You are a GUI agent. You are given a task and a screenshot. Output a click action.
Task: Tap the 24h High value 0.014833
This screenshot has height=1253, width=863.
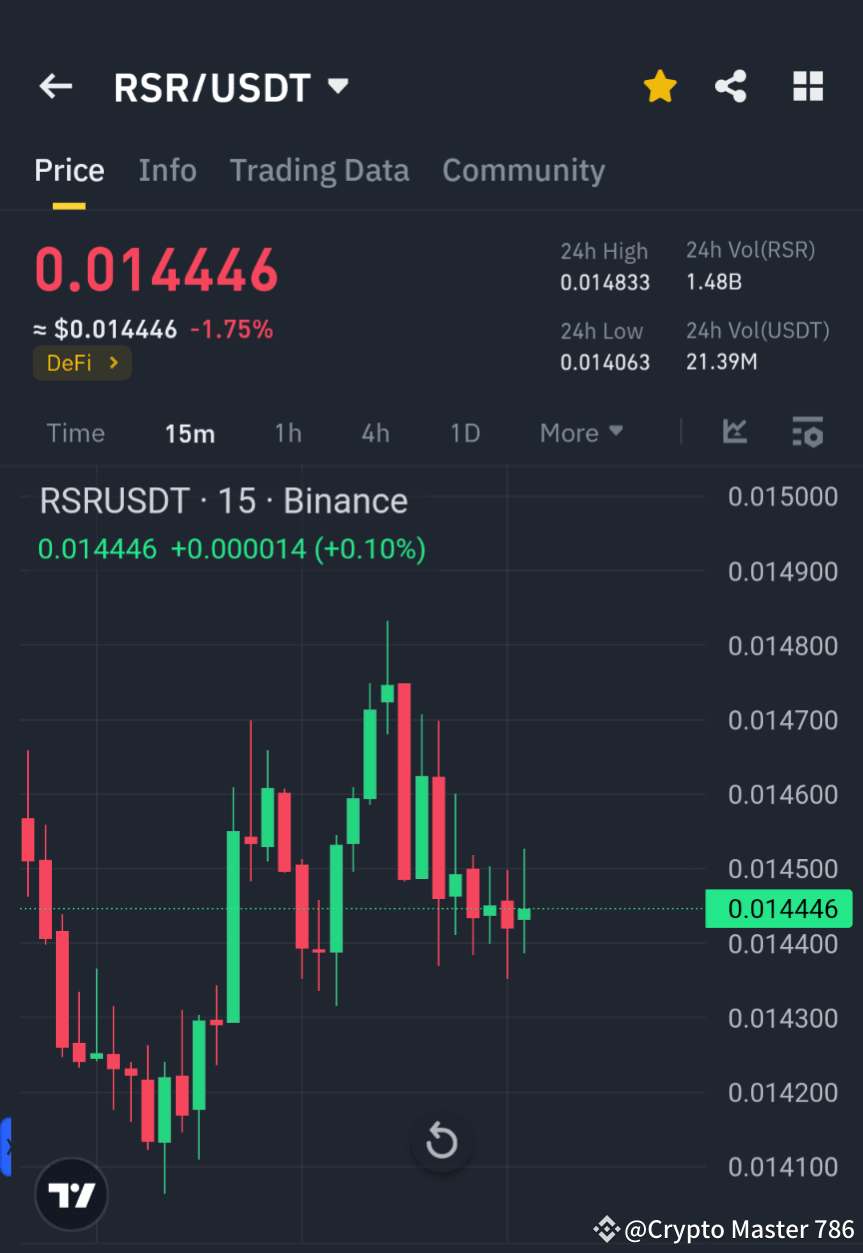point(605,282)
